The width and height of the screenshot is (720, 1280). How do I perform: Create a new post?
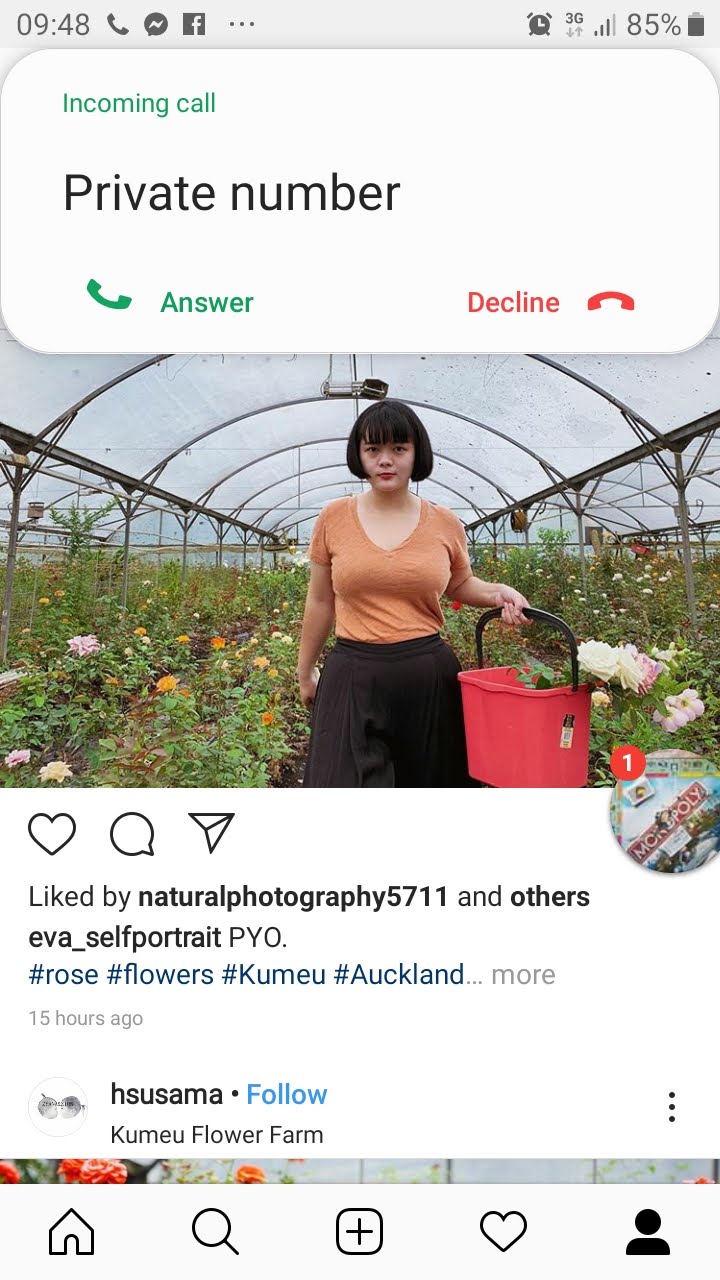pos(359,1232)
